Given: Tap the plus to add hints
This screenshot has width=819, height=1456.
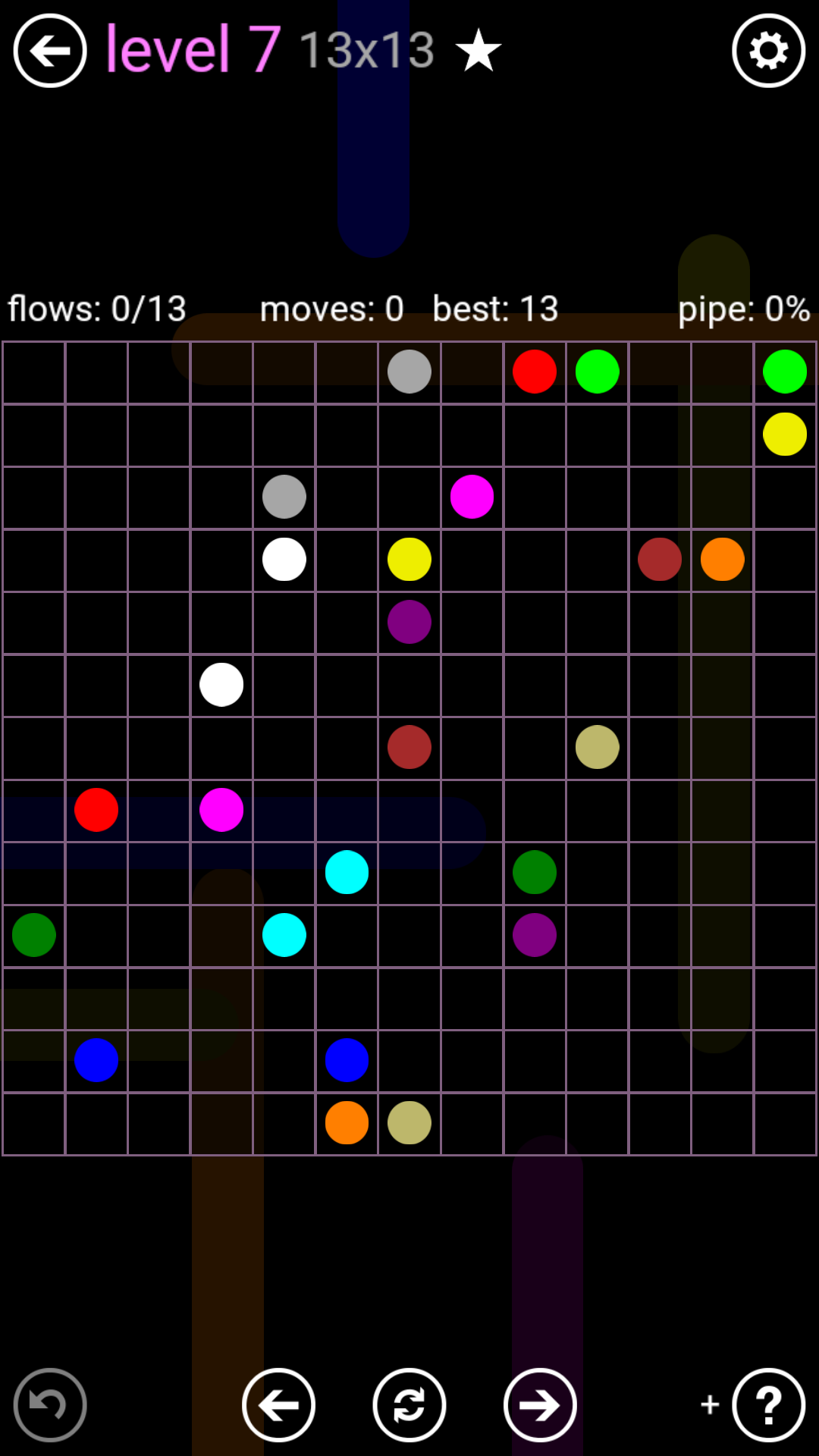Looking at the screenshot, I should tap(710, 1404).
